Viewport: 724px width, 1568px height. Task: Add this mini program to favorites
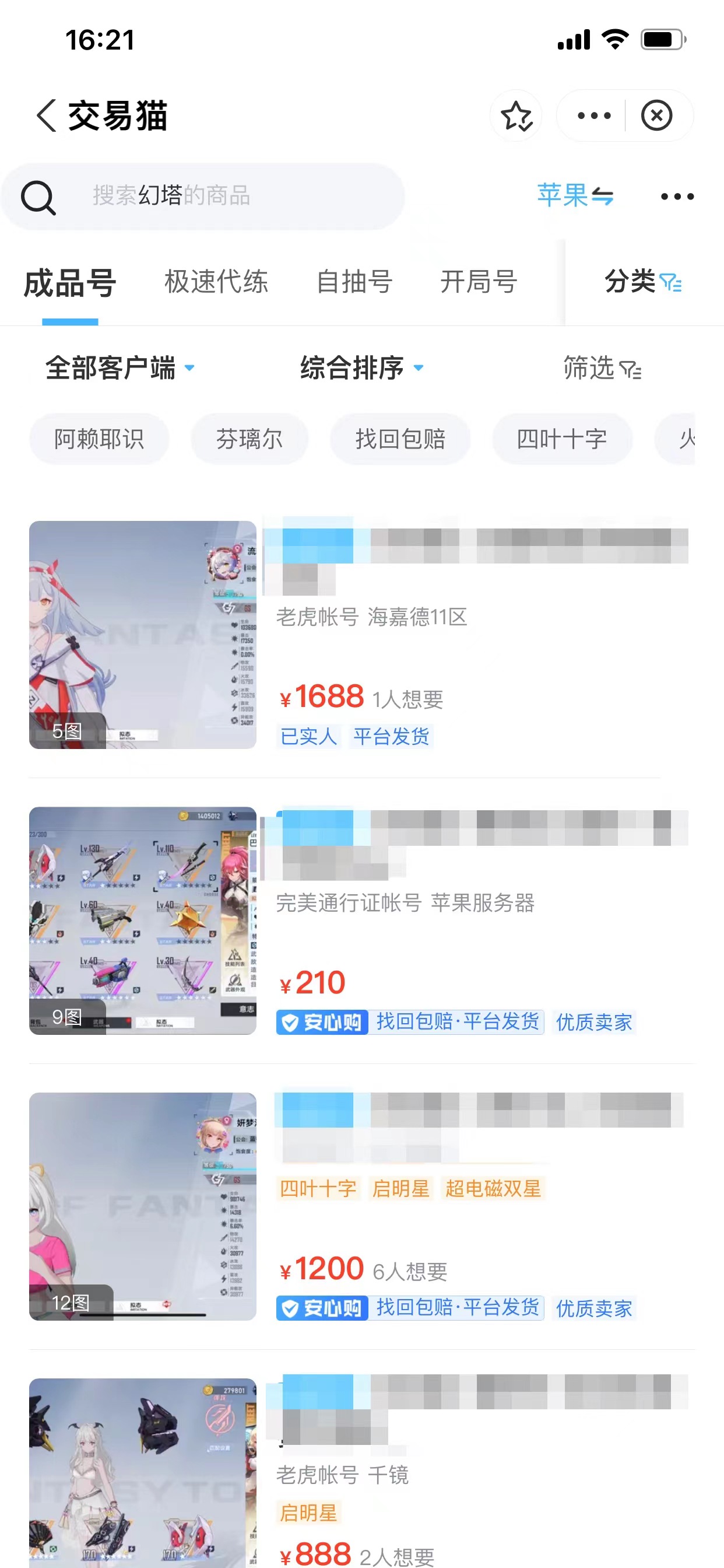pos(516,116)
